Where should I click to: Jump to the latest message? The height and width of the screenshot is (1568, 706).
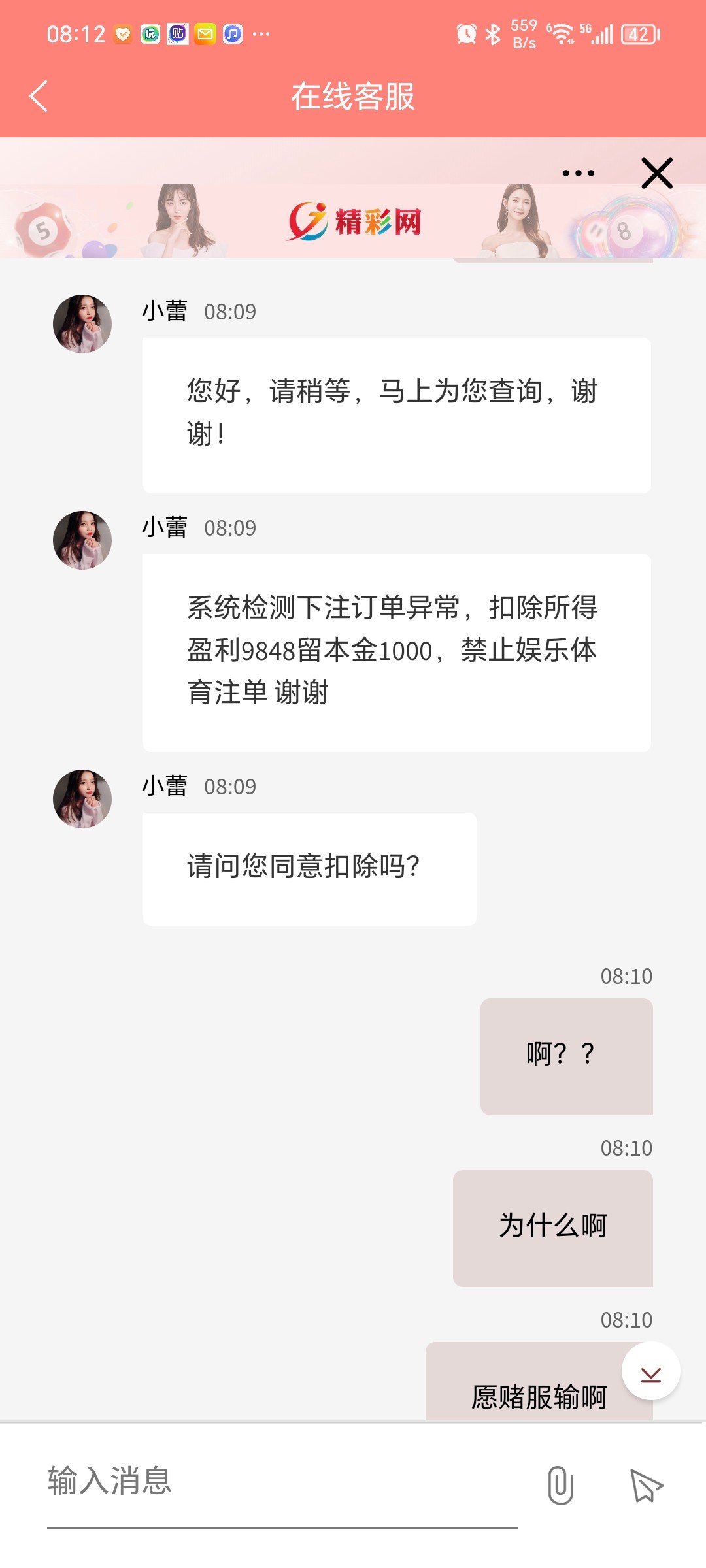pyautogui.click(x=650, y=1371)
